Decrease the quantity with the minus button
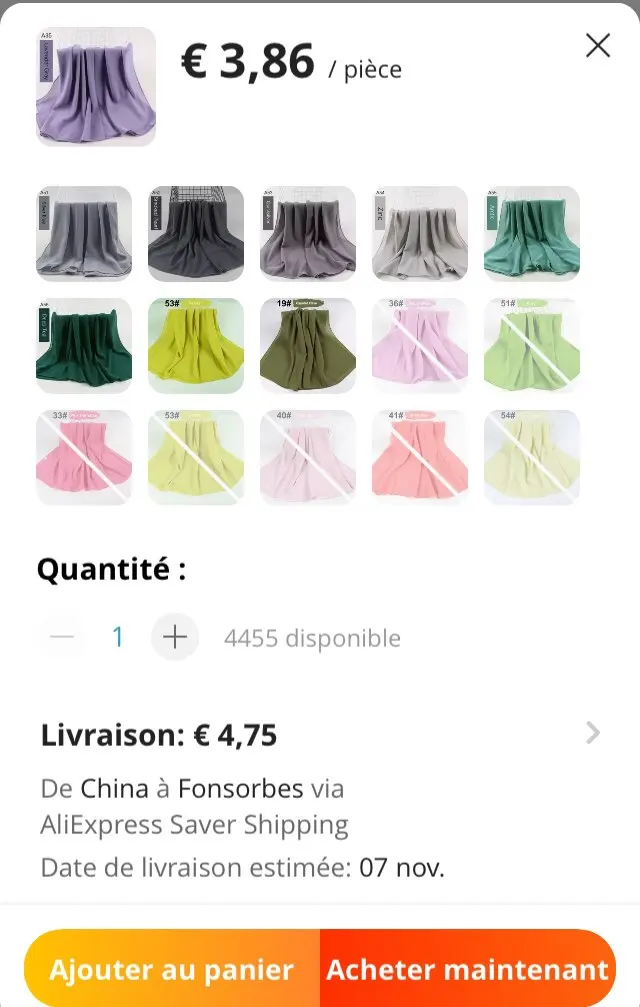This screenshot has width=640, height=1007. point(62,637)
